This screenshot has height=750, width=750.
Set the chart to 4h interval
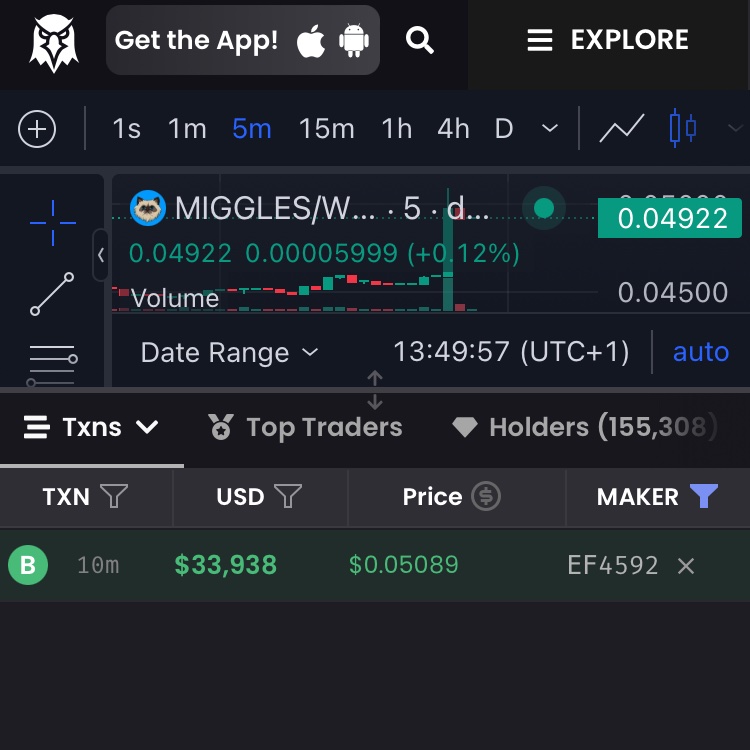pos(453,129)
